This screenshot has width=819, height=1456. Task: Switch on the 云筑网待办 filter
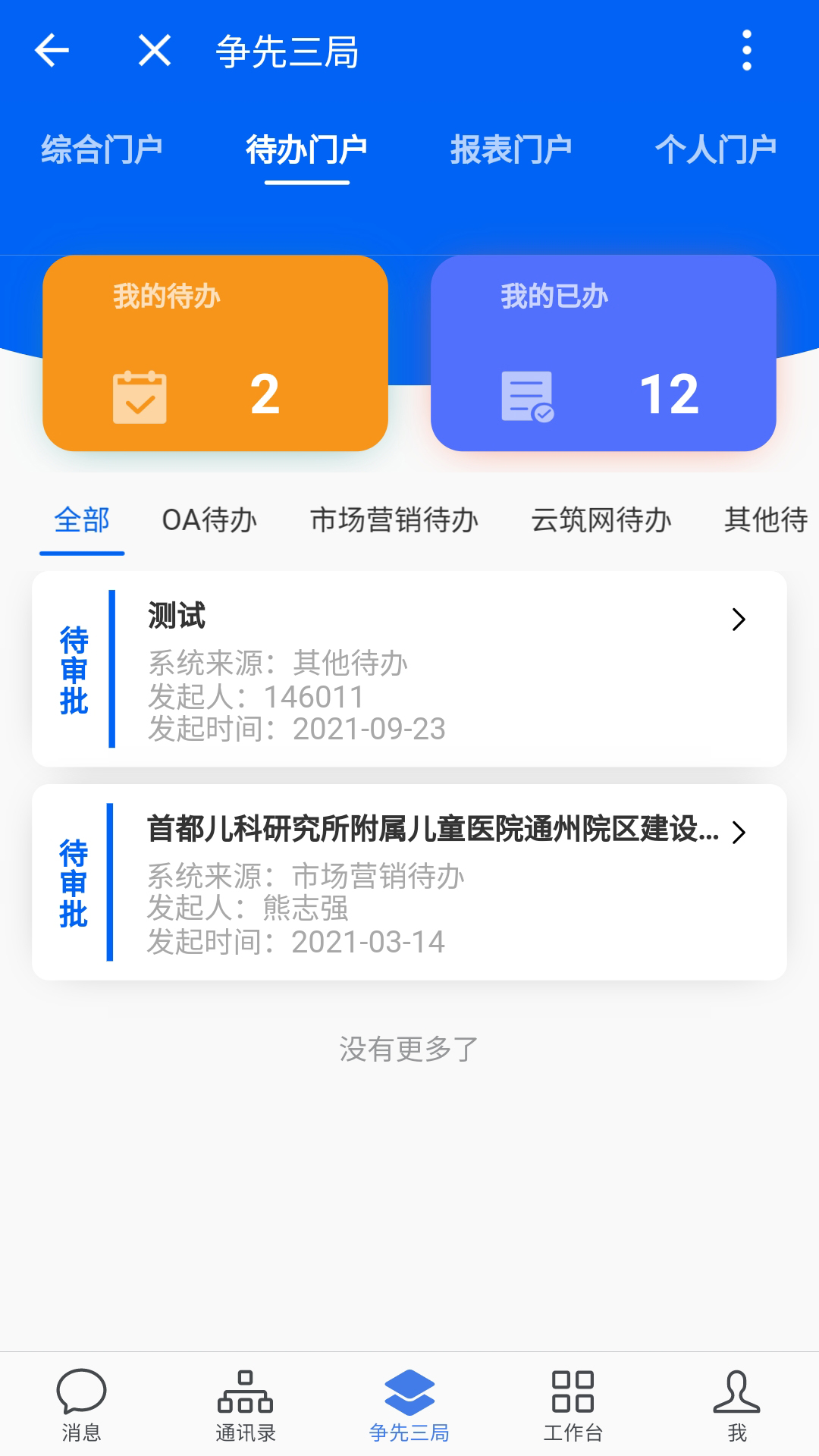pyautogui.click(x=601, y=521)
